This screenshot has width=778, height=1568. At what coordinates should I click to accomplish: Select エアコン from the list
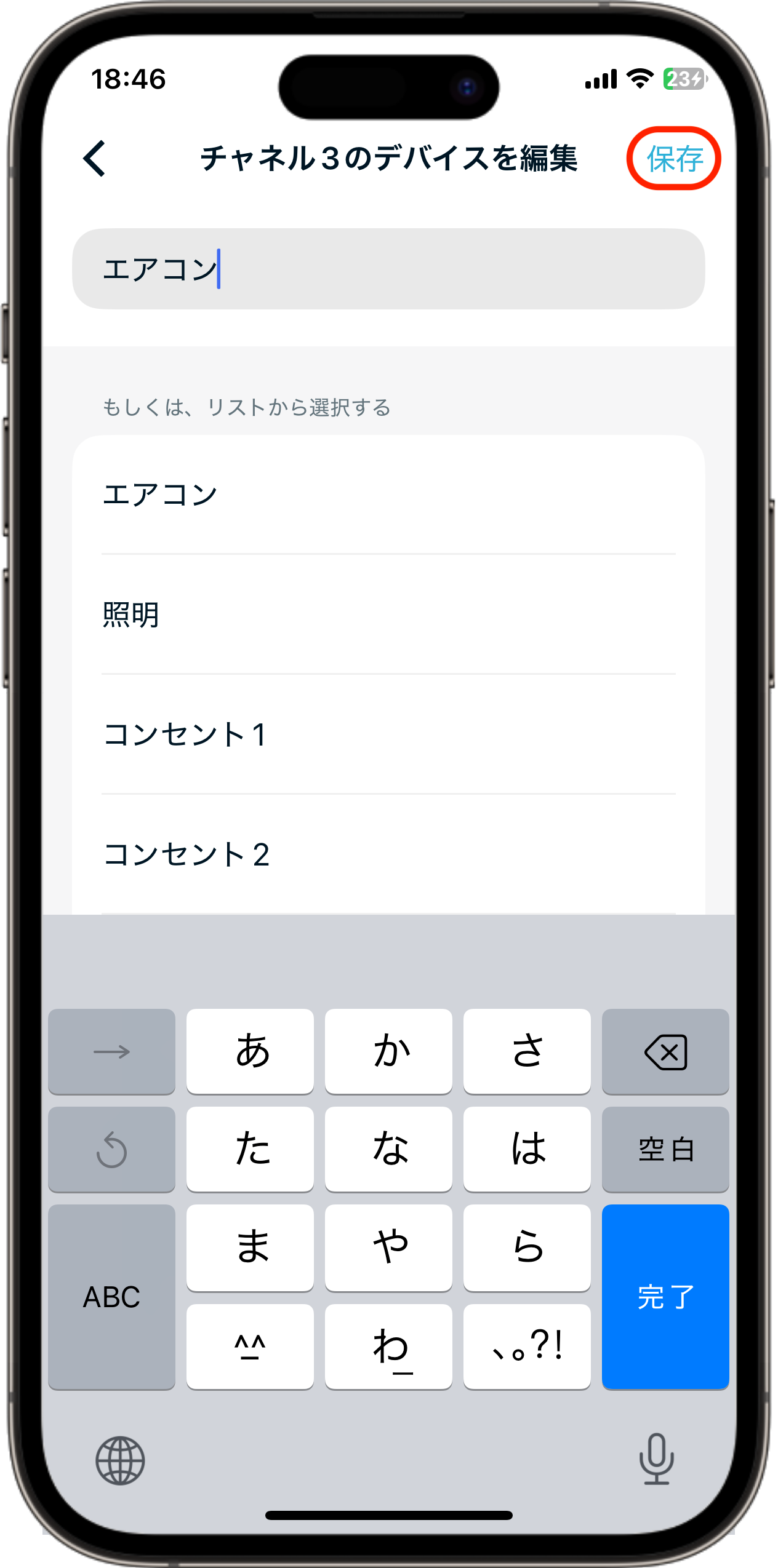coord(388,495)
